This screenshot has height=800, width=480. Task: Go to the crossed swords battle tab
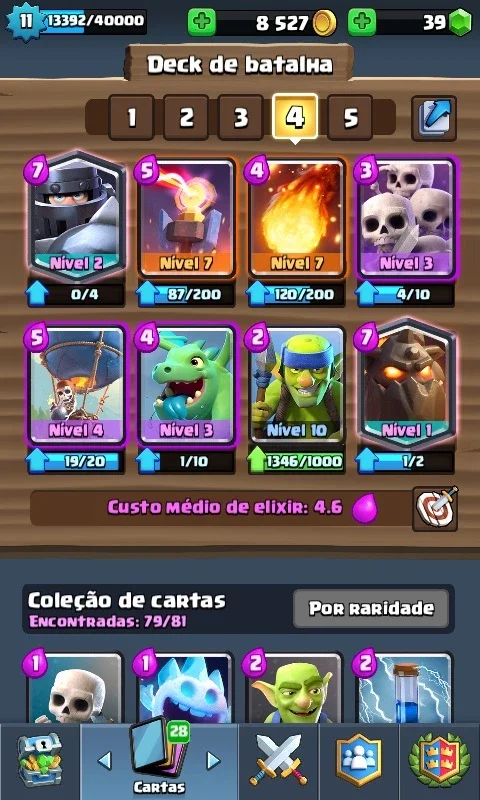[x=279, y=761]
